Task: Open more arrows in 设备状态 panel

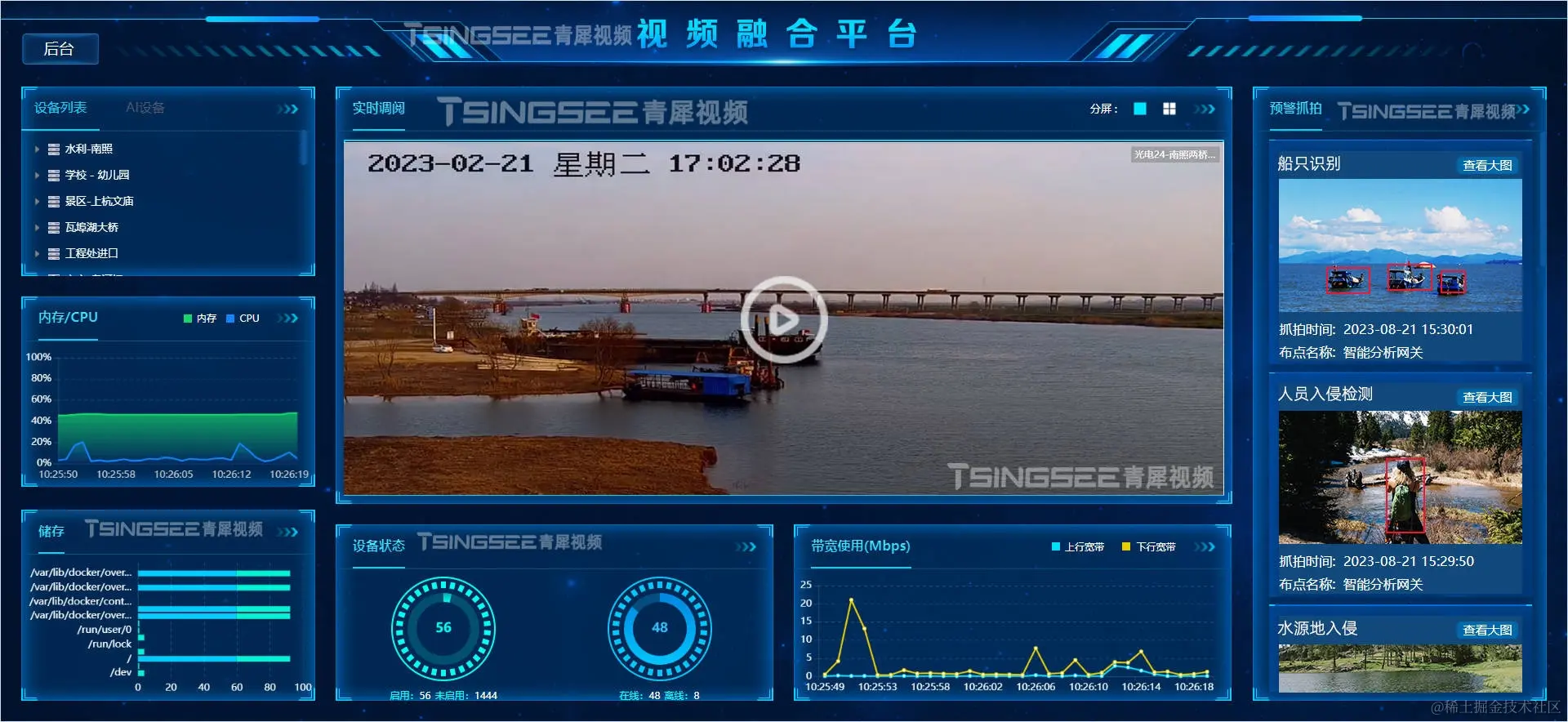Action: pos(746,547)
